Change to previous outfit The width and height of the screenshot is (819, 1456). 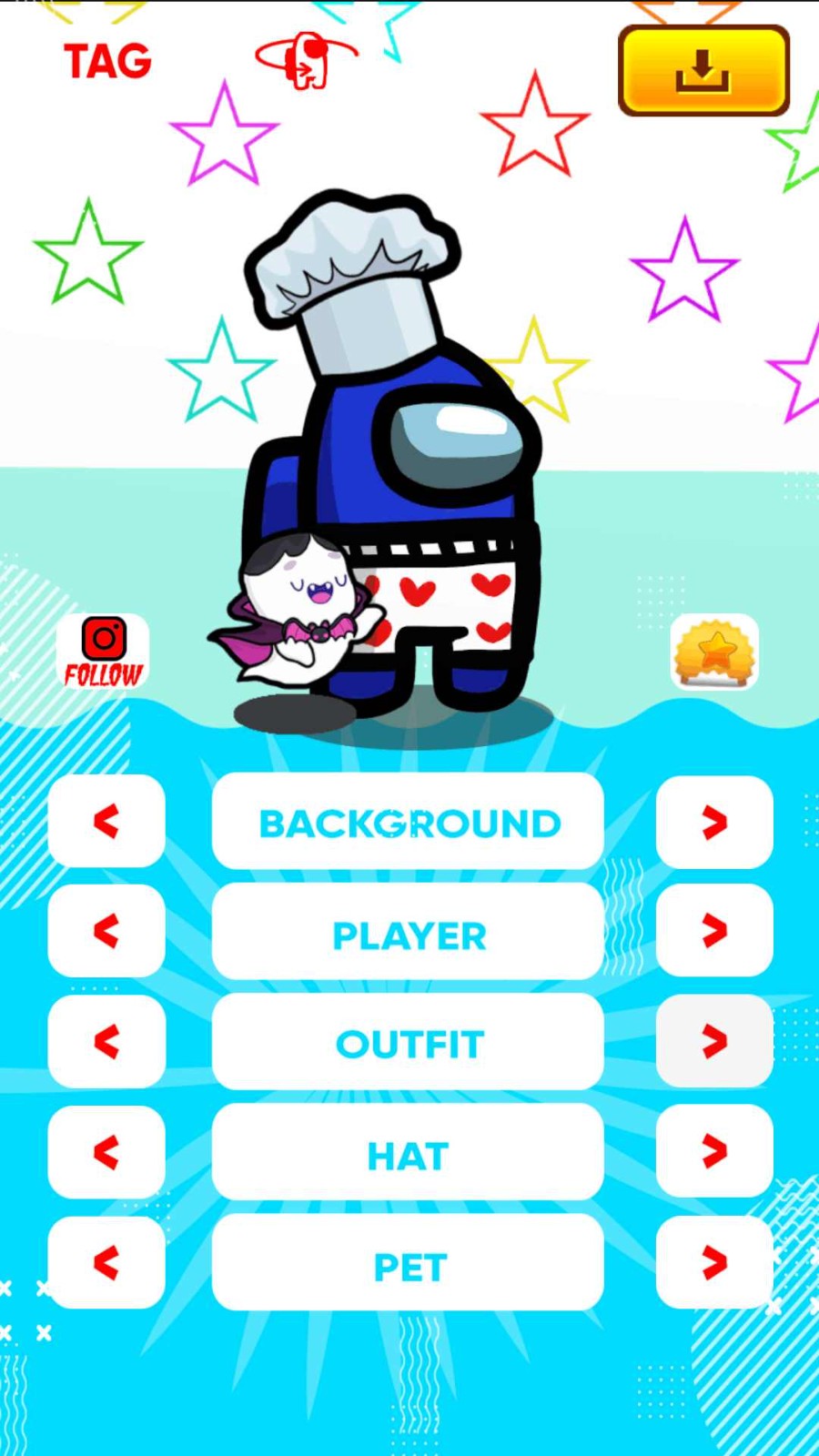(x=106, y=1041)
